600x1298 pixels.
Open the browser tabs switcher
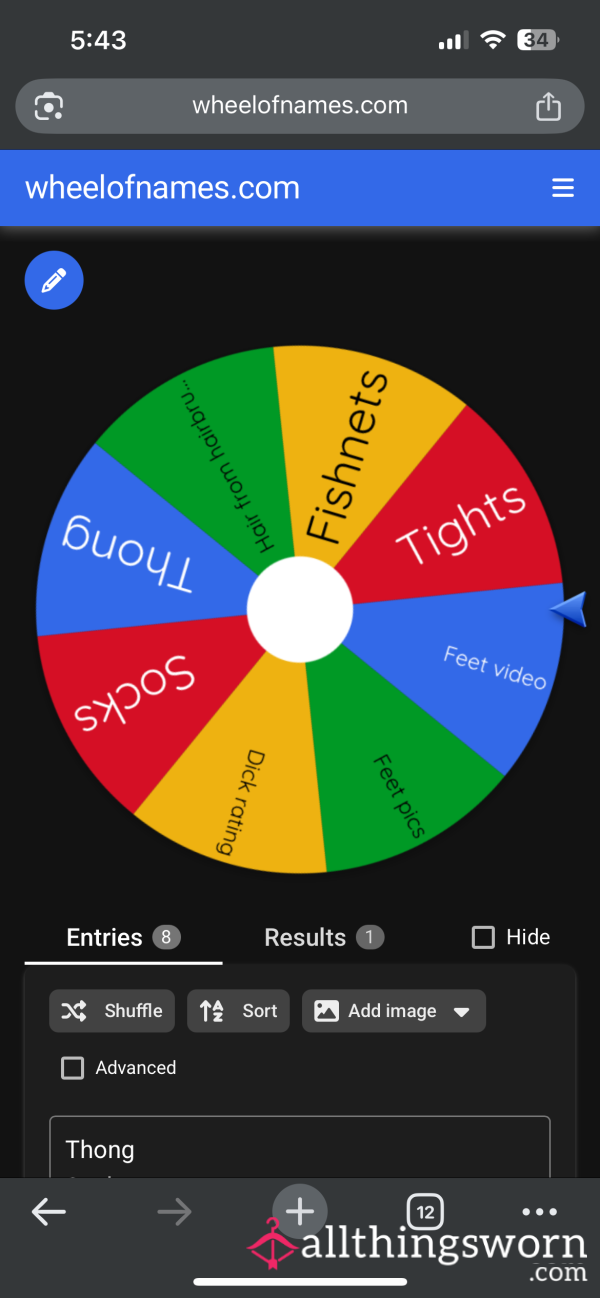pyautogui.click(x=425, y=1213)
